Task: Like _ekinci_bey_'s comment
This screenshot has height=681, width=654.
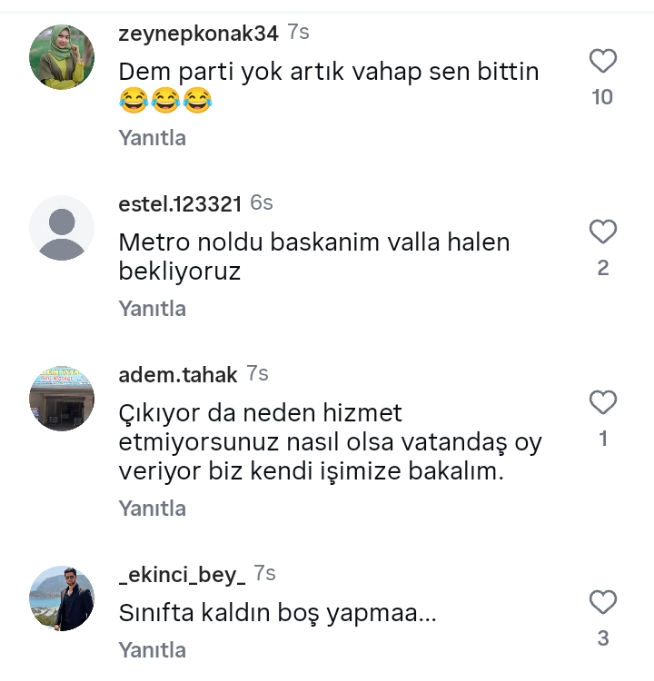Action: point(602,602)
